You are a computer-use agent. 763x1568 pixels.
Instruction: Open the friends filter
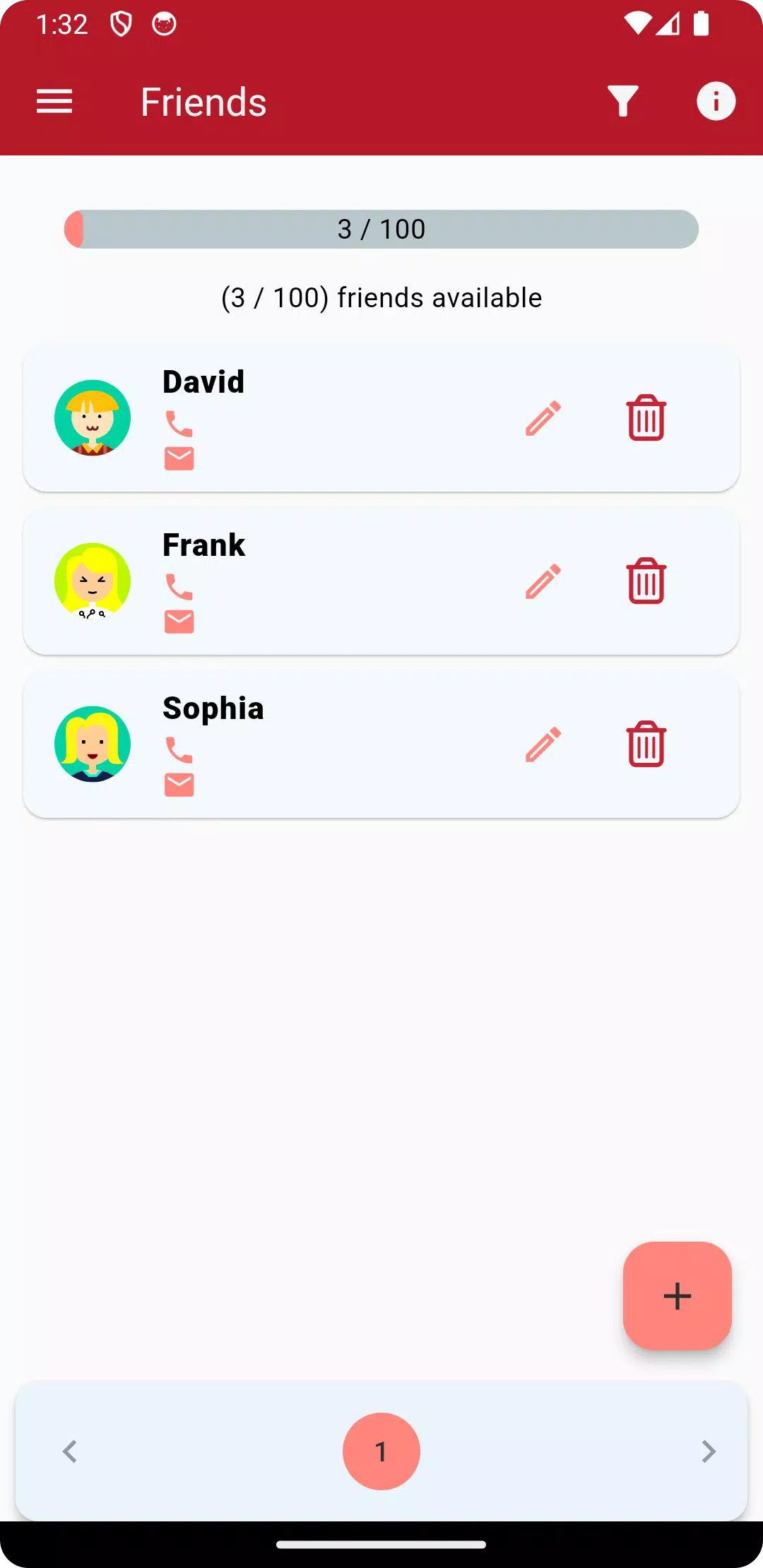tap(623, 101)
